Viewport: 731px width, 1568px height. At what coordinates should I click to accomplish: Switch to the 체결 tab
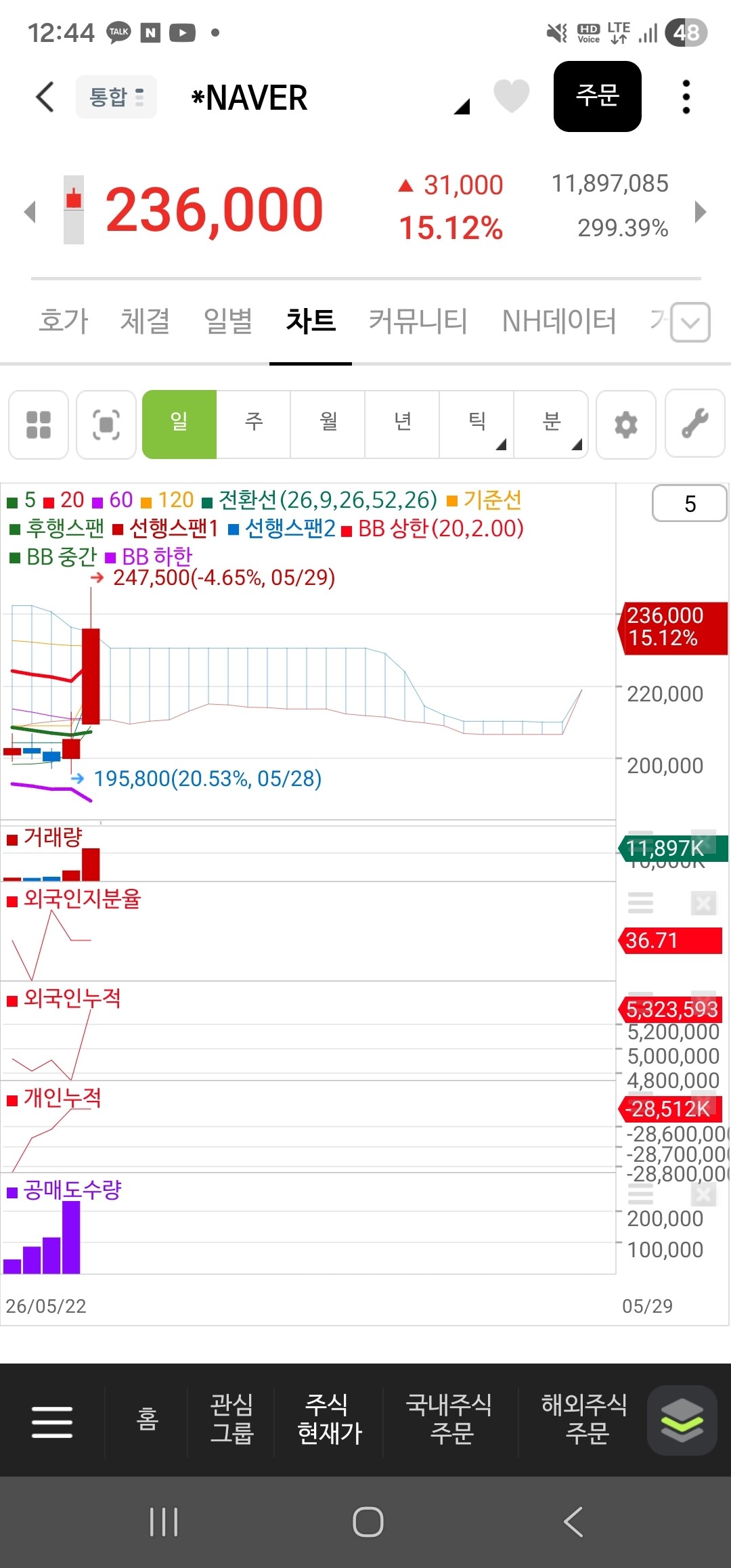145,321
